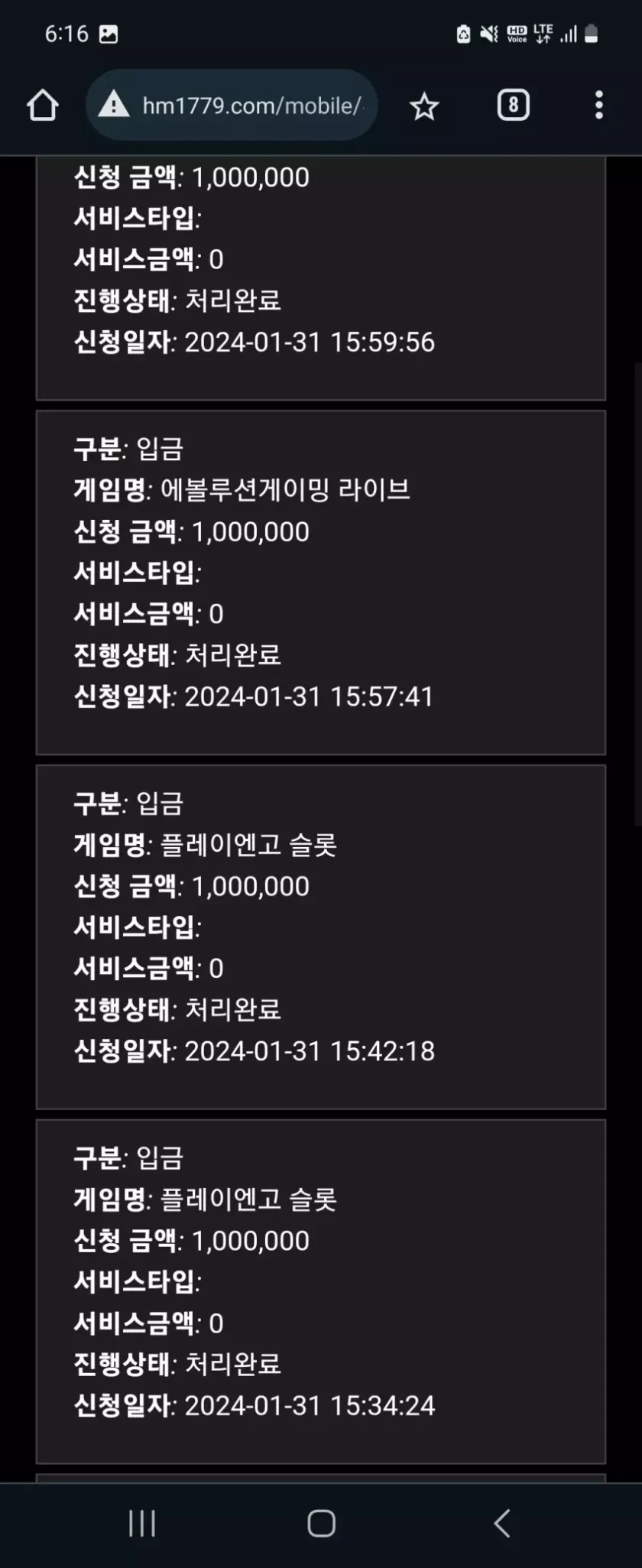
Task: Go back using the system back button
Action: click(501, 1523)
